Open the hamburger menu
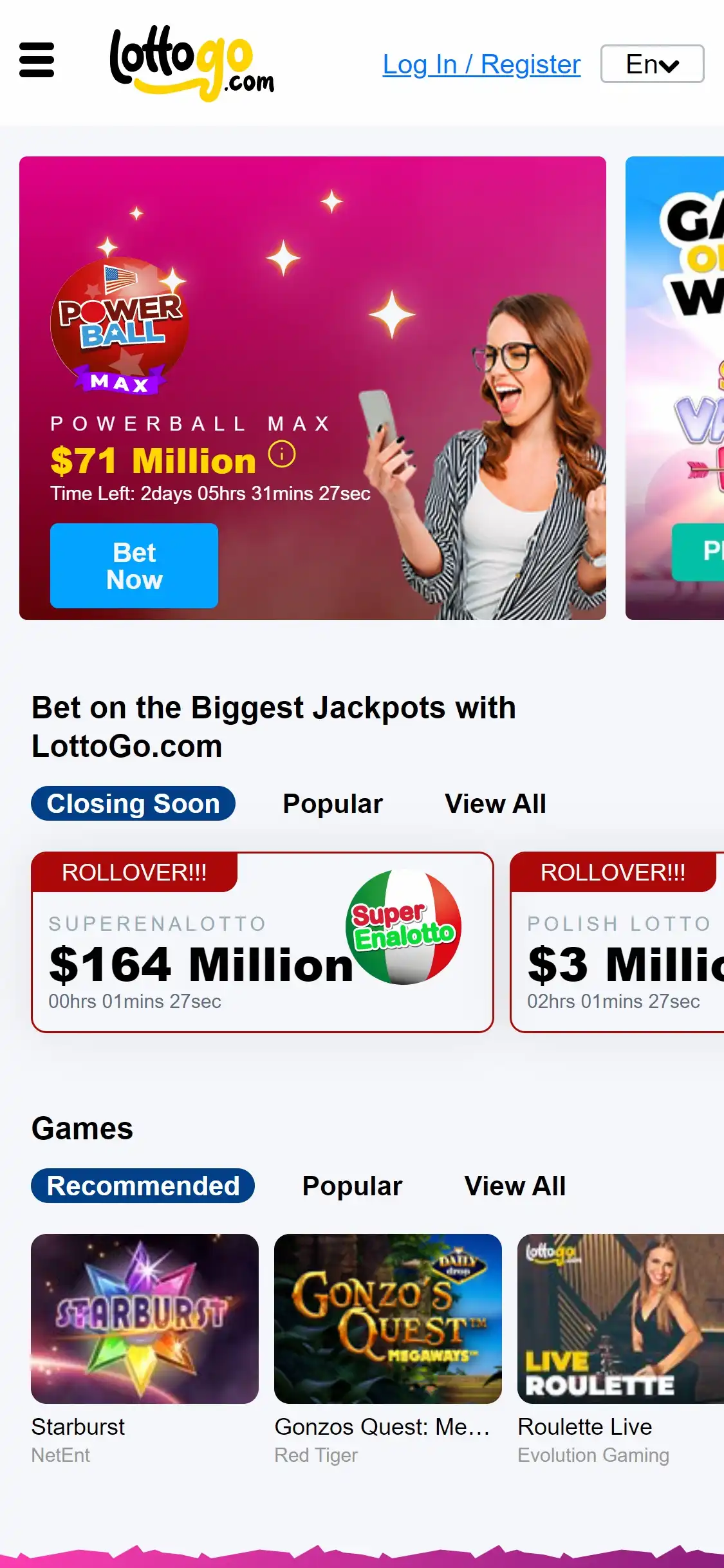The width and height of the screenshot is (724, 1568). click(37, 60)
